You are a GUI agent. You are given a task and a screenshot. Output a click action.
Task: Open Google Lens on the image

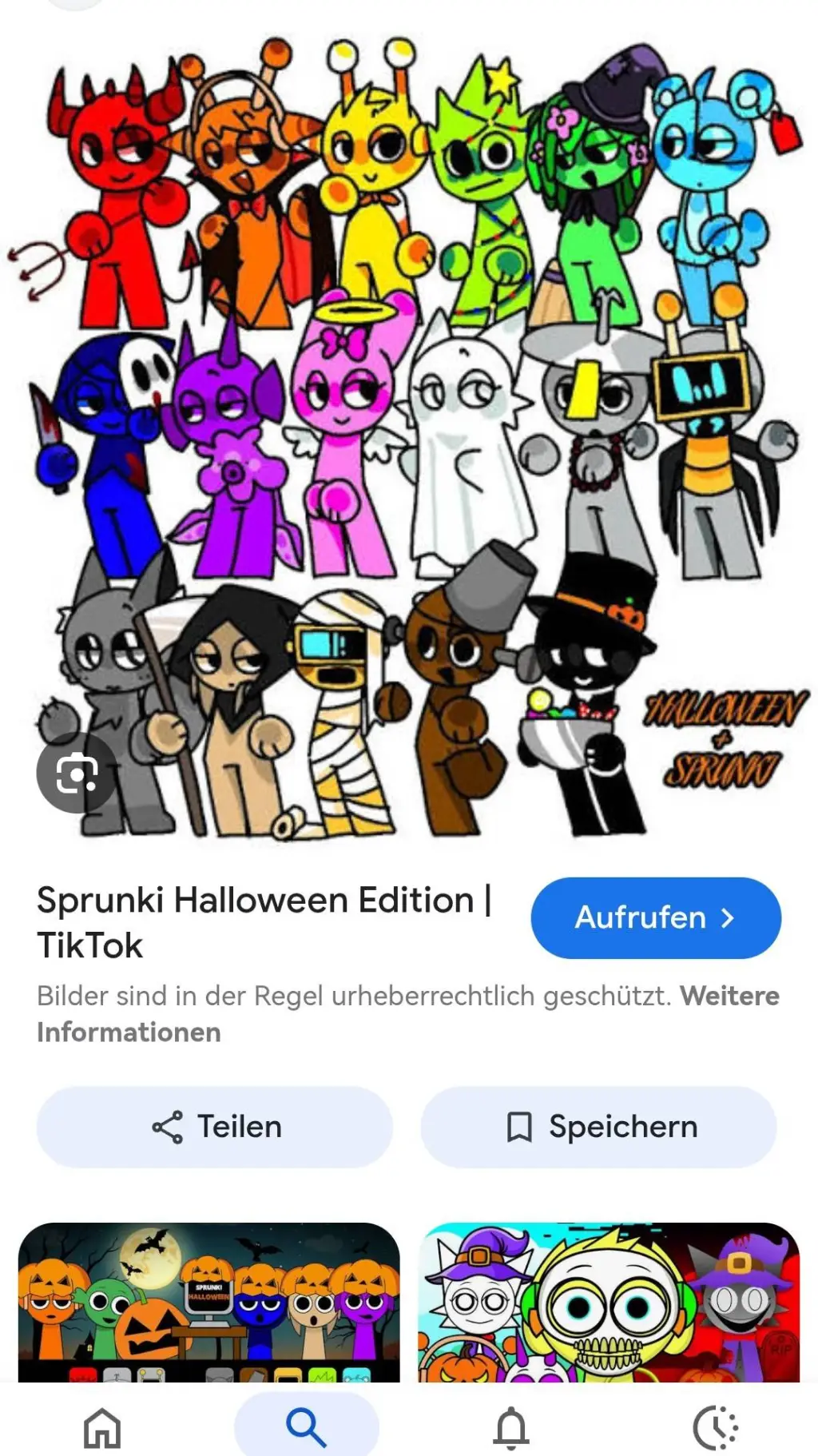(74, 772)
